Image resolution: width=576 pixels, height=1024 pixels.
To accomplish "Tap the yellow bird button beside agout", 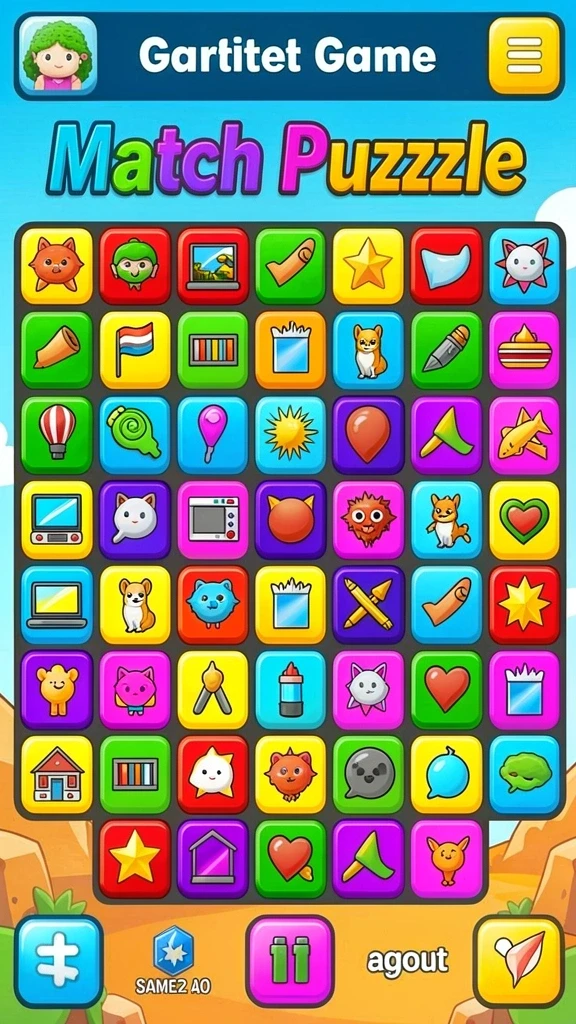I will tap(519, 960).
